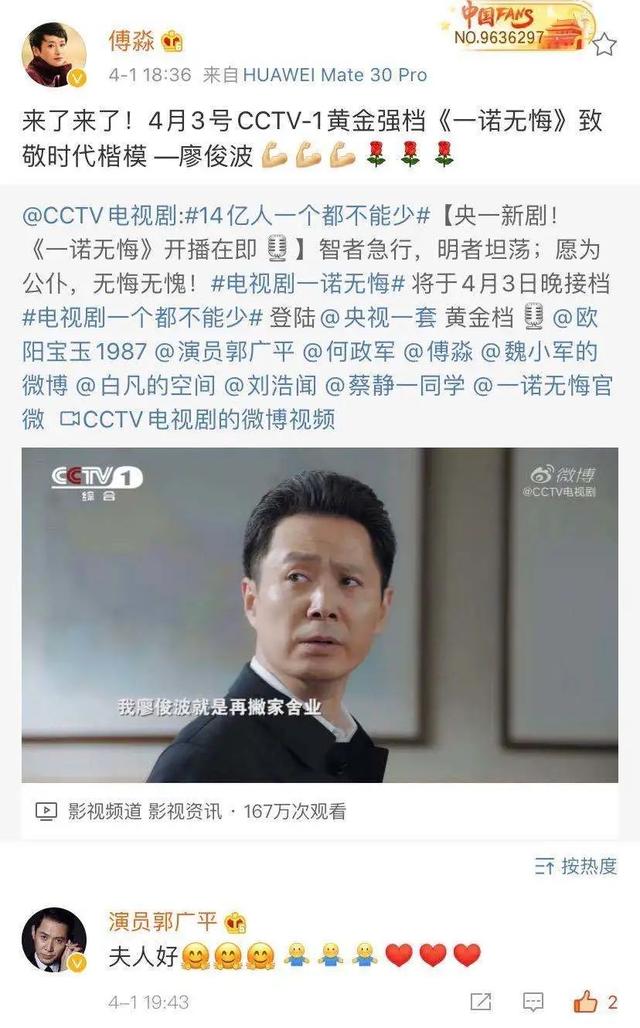Open the CCTV电视剧的微博视频 link

click(197, 420)
